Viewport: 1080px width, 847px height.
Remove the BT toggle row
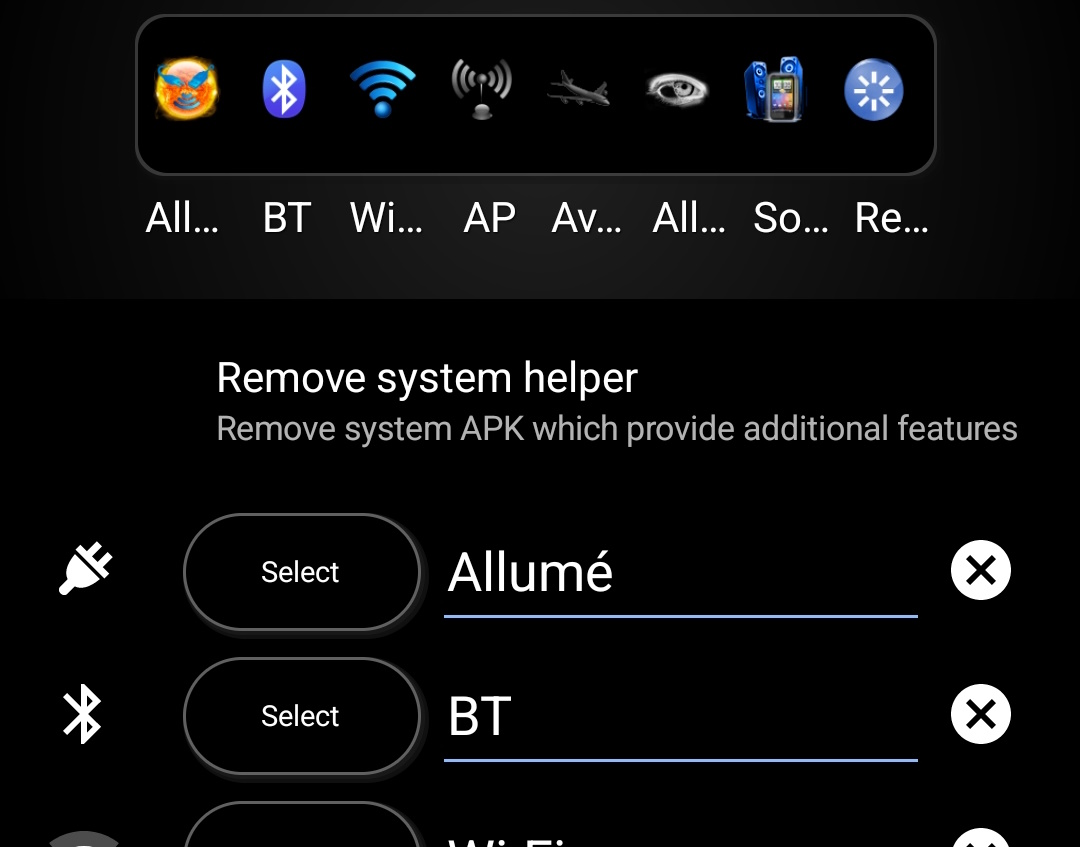click(x=980, y=715)
